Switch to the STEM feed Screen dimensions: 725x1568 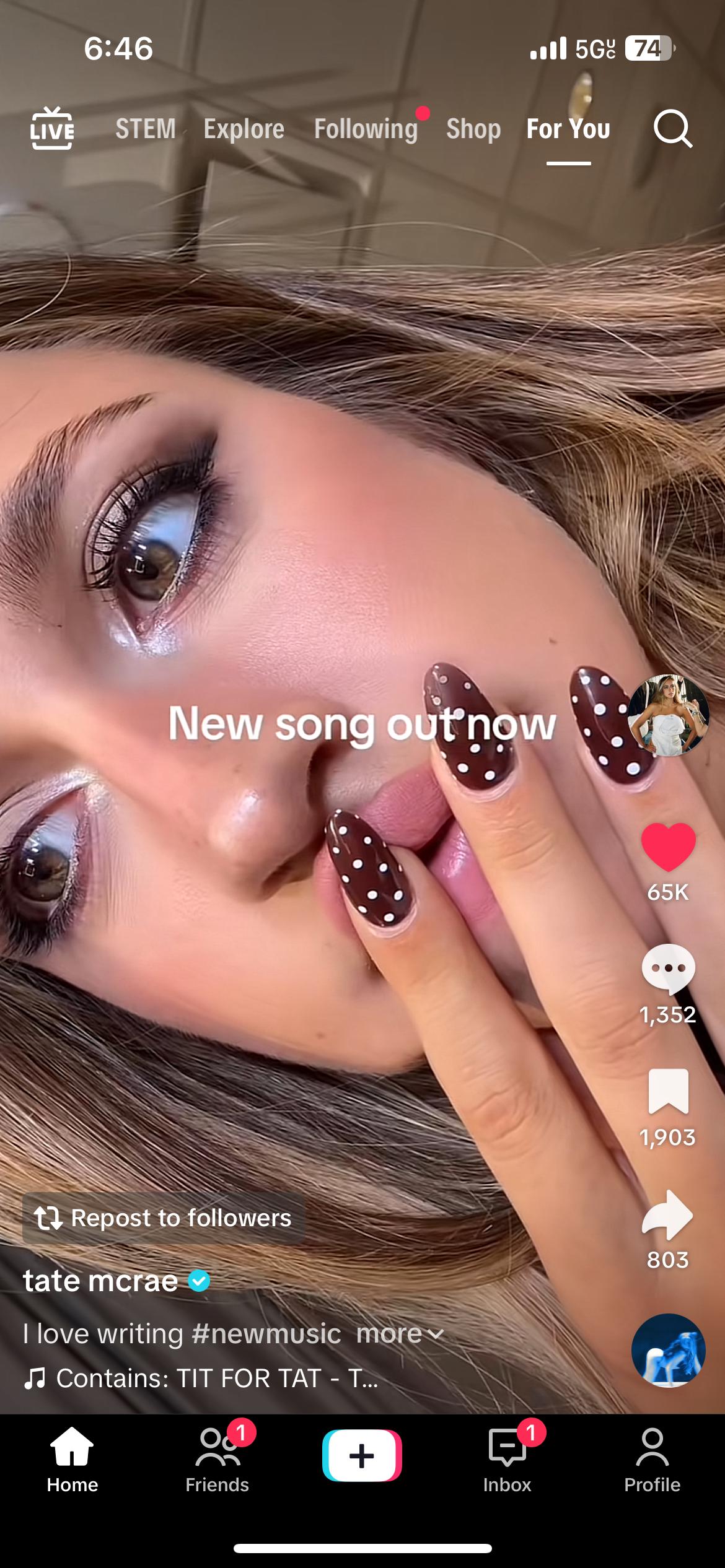coord(146,129)
